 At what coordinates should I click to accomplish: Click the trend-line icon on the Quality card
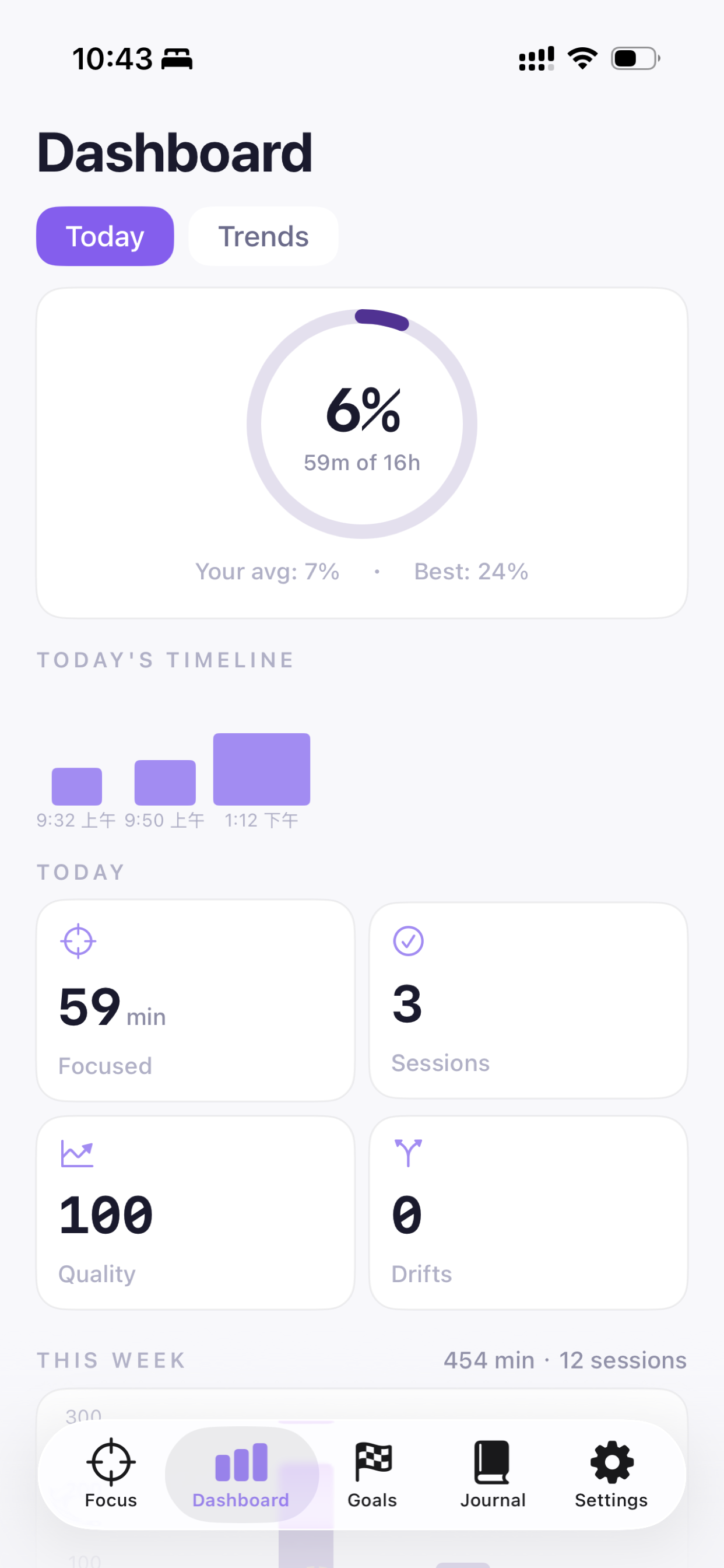point(78,1153)
